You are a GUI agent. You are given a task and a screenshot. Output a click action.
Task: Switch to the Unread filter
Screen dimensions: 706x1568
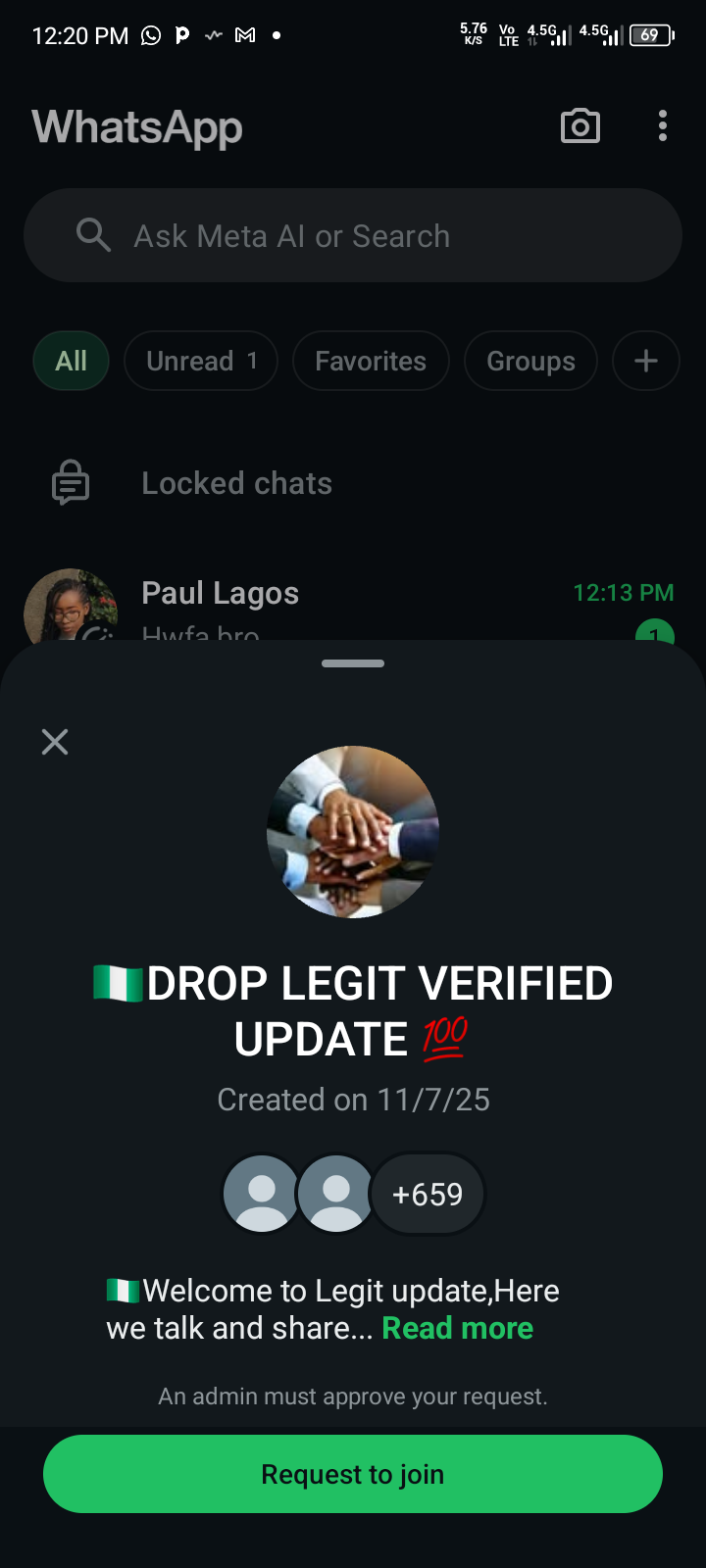[201, 361]
